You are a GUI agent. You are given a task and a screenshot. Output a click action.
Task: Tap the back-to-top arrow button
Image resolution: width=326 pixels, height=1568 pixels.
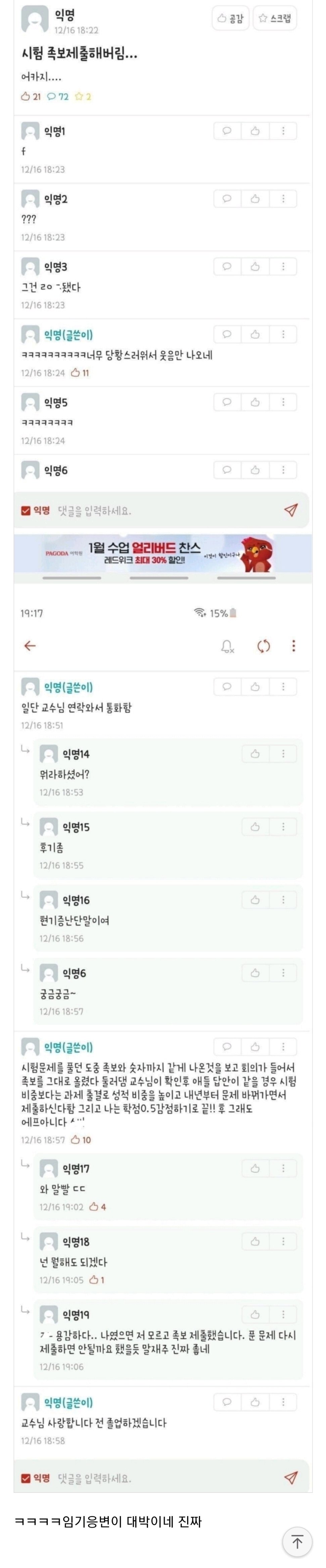pyautogui.click(x=297, y=1542)
